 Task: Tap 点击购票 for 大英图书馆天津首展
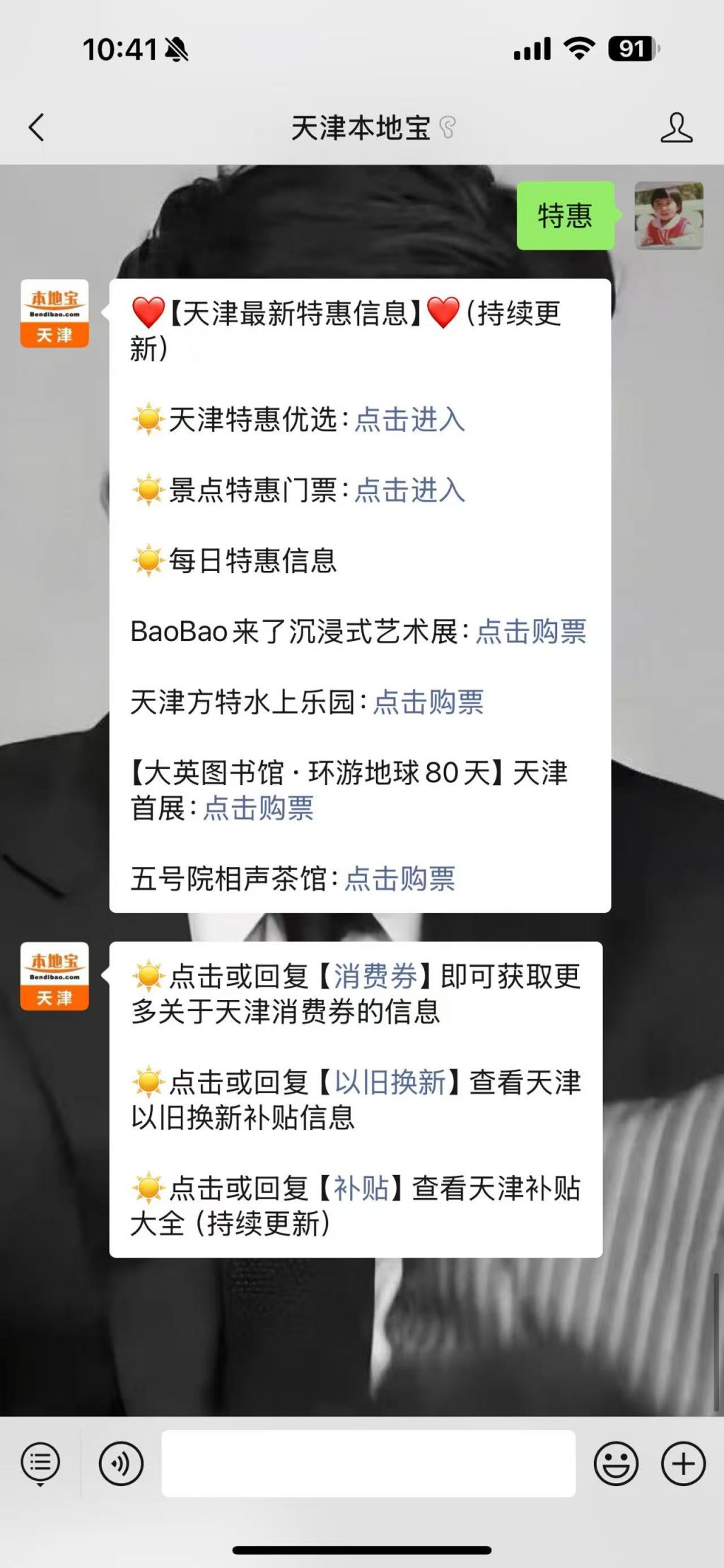[x=258, y=808]
